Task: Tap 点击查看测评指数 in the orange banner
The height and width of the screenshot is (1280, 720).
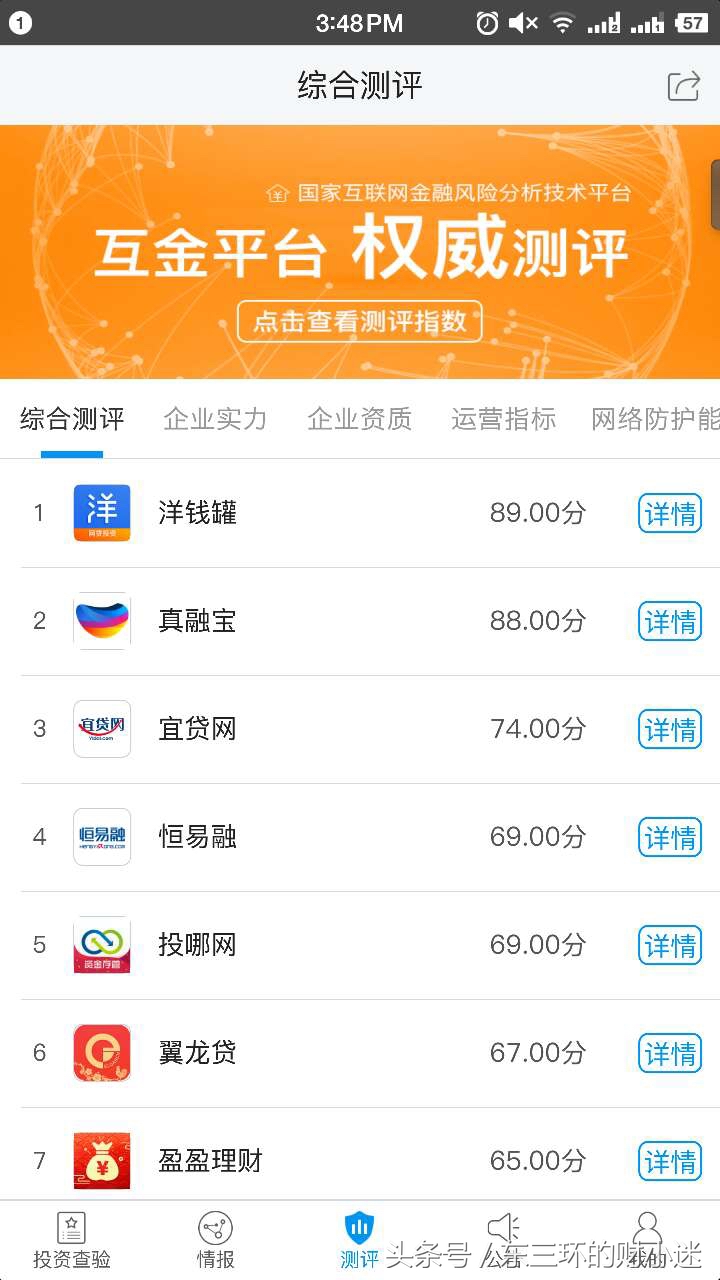Action: [359, 322]
